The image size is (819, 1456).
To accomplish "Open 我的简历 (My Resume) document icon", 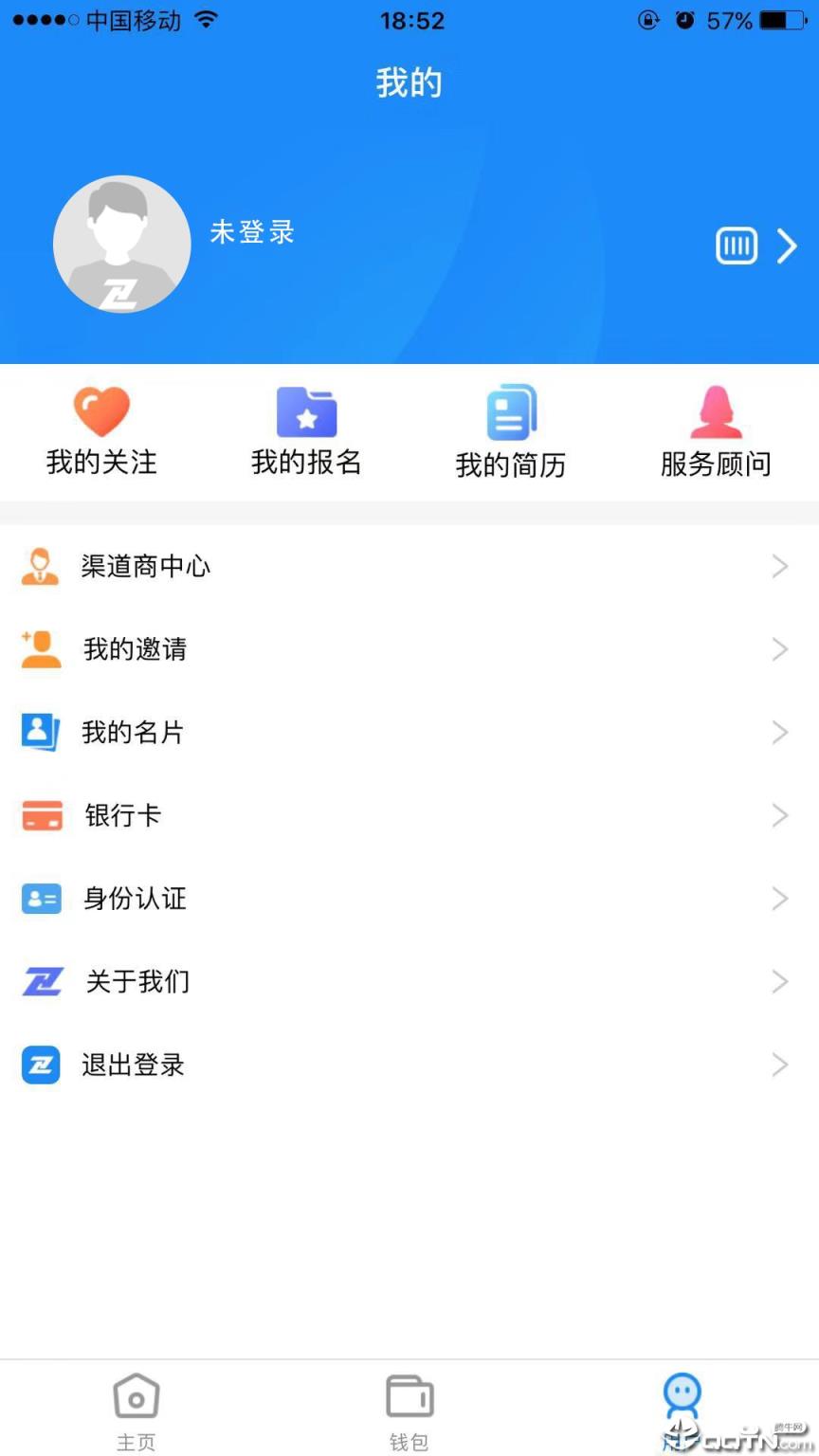I will [x=510, y=410].
